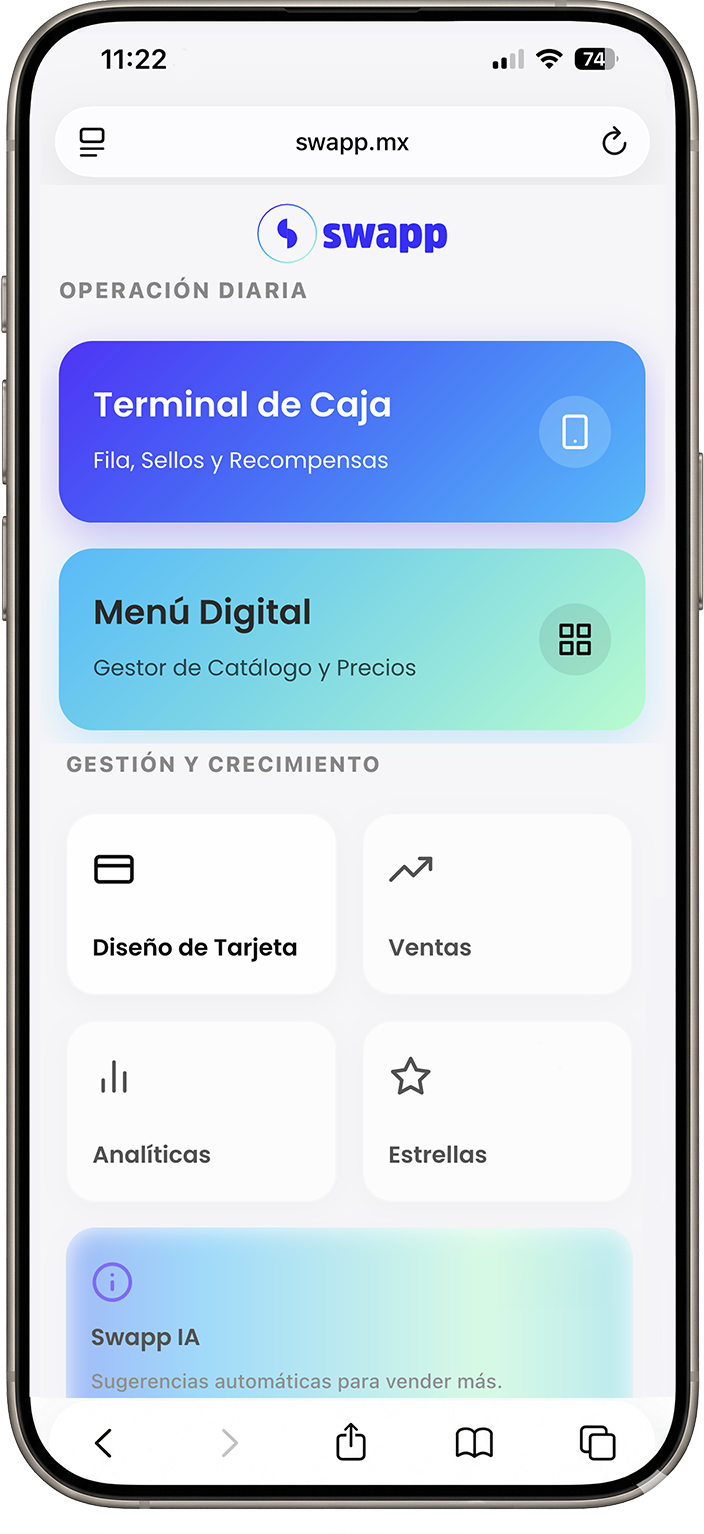Share this page from the browser toolbar
704x1534 pixels.
point(351,1443)
